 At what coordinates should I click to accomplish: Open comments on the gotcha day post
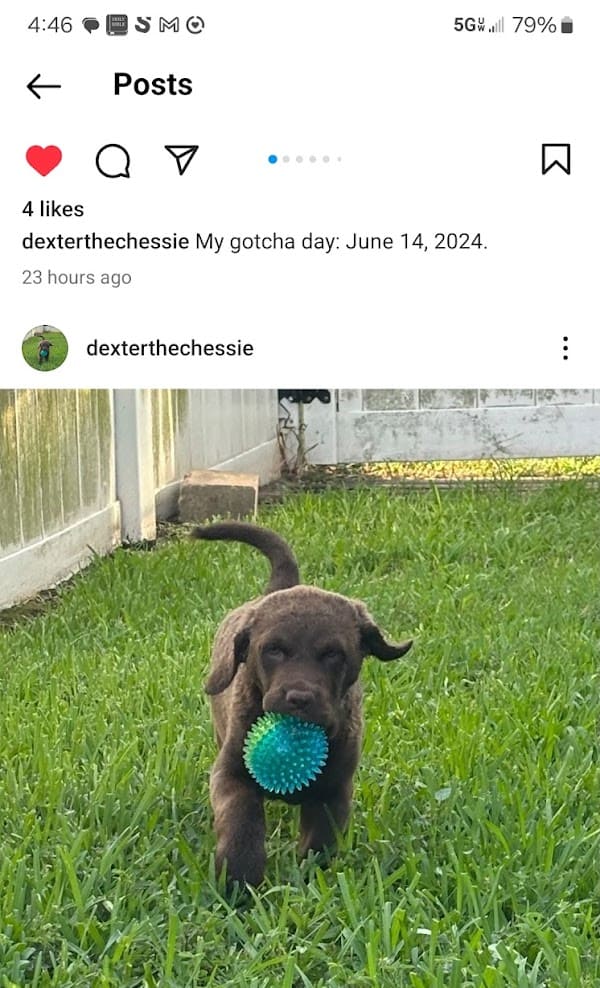112,160
